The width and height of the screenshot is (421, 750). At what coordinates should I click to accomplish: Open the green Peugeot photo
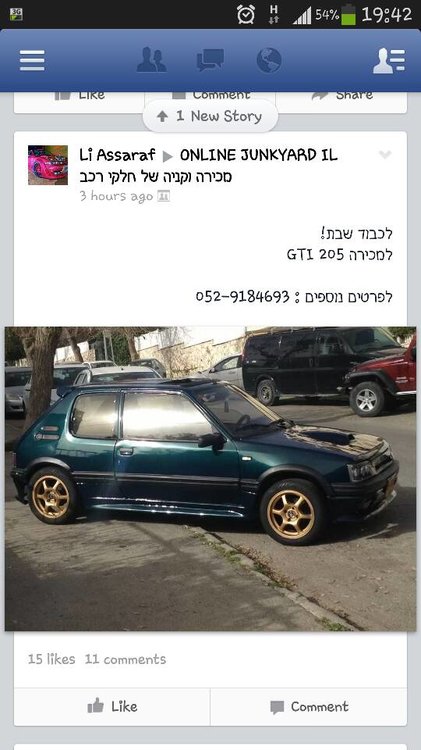pos(210,479)
